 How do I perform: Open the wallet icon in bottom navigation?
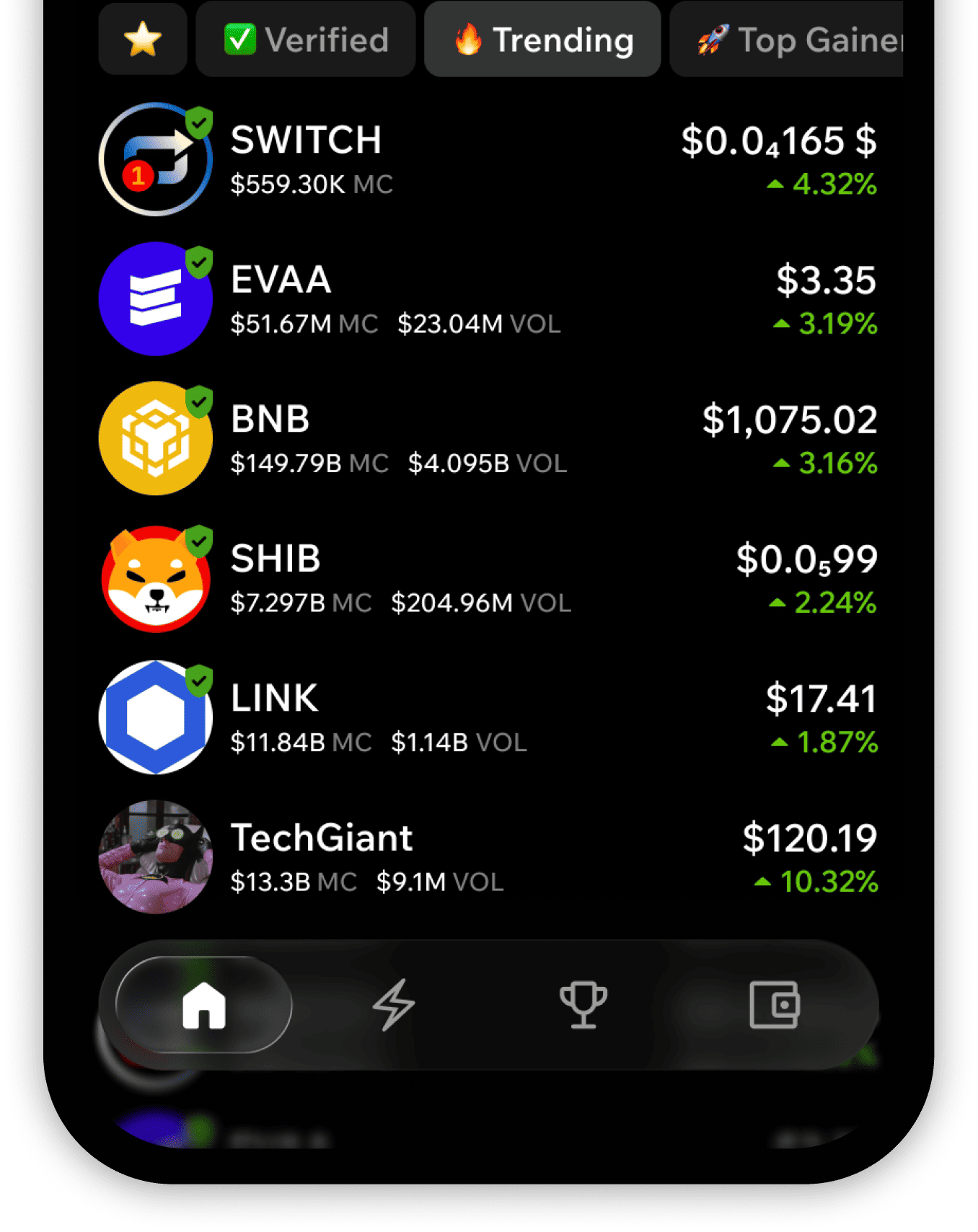775,1009
